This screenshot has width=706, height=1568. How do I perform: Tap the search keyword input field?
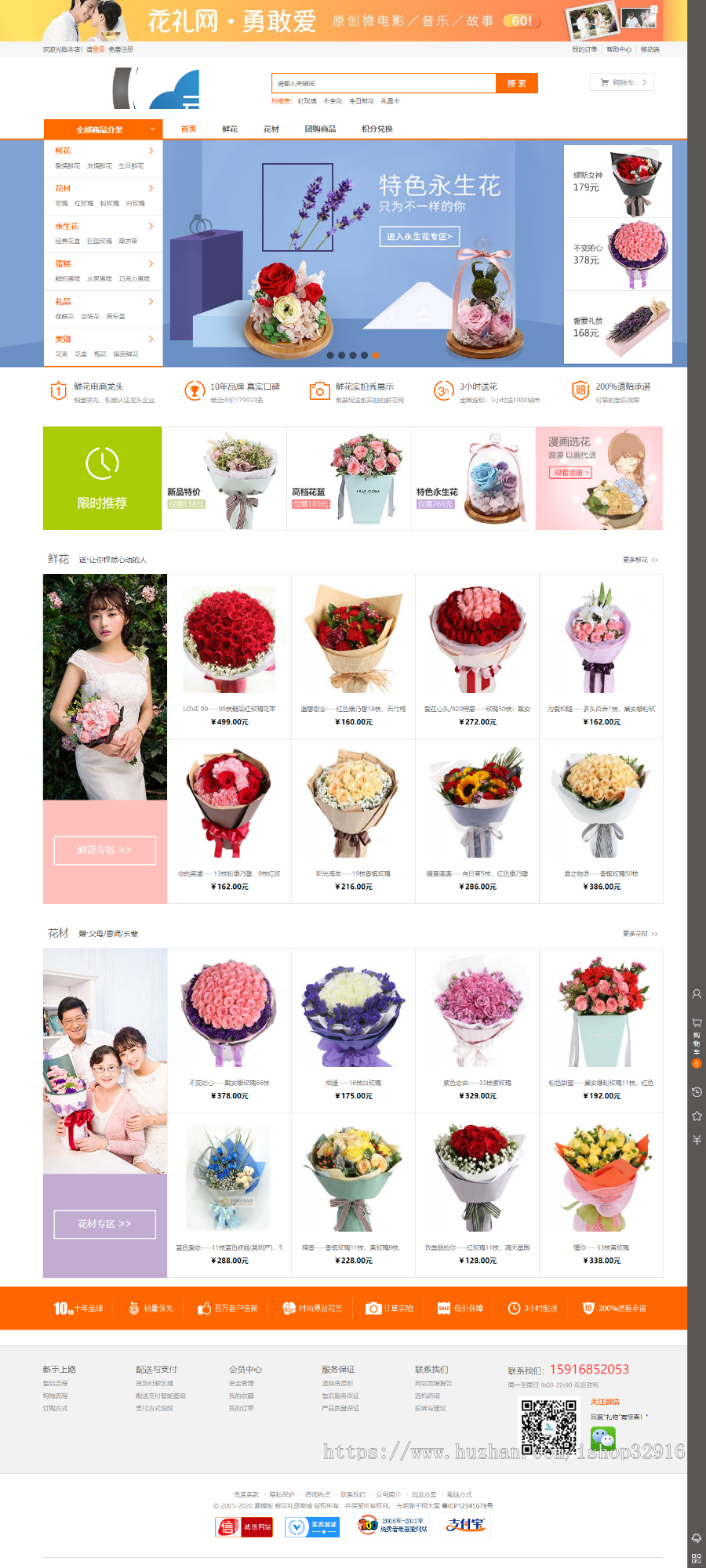point(383,83)
